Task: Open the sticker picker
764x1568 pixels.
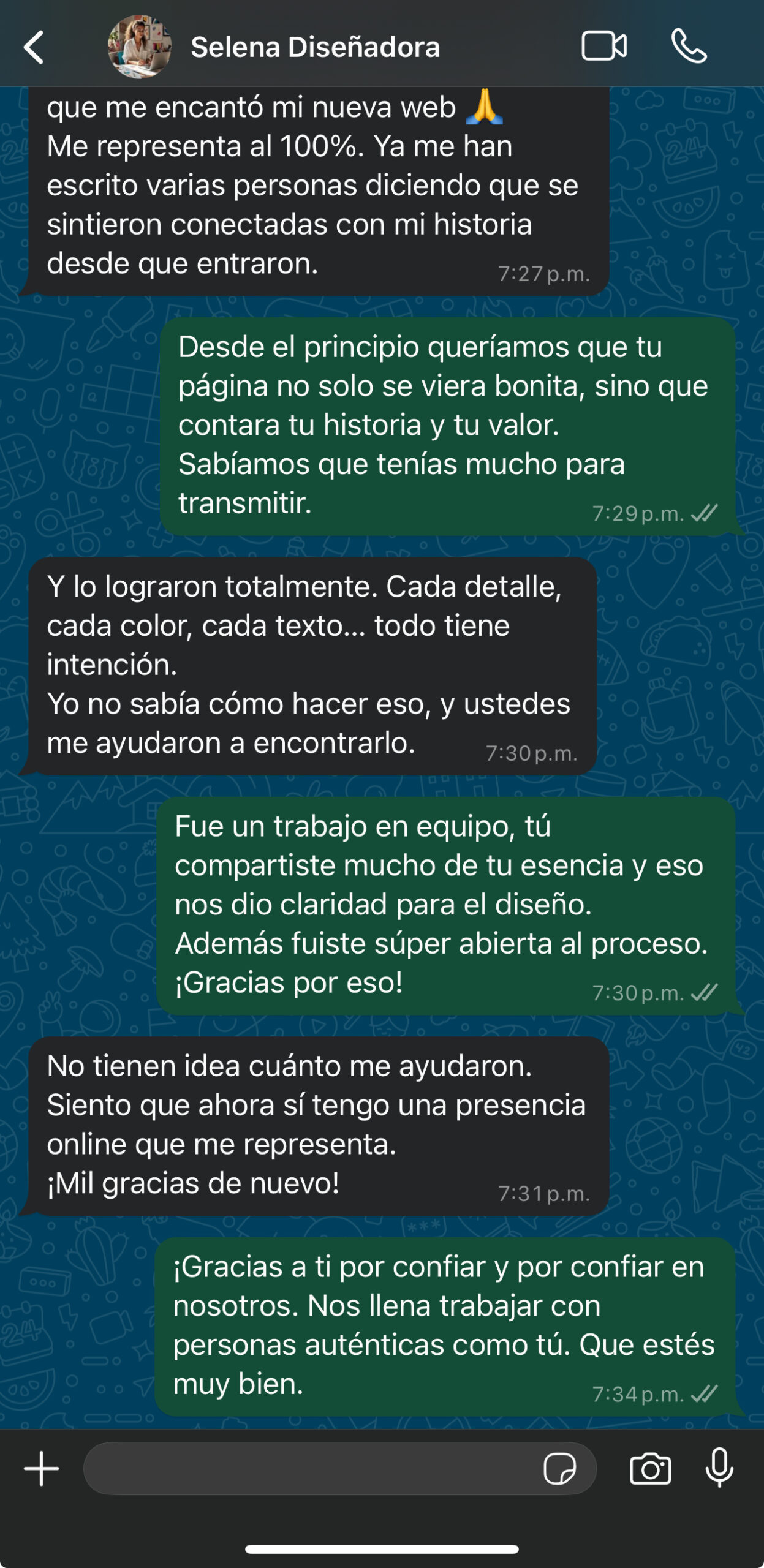Action: point(559,1468)
